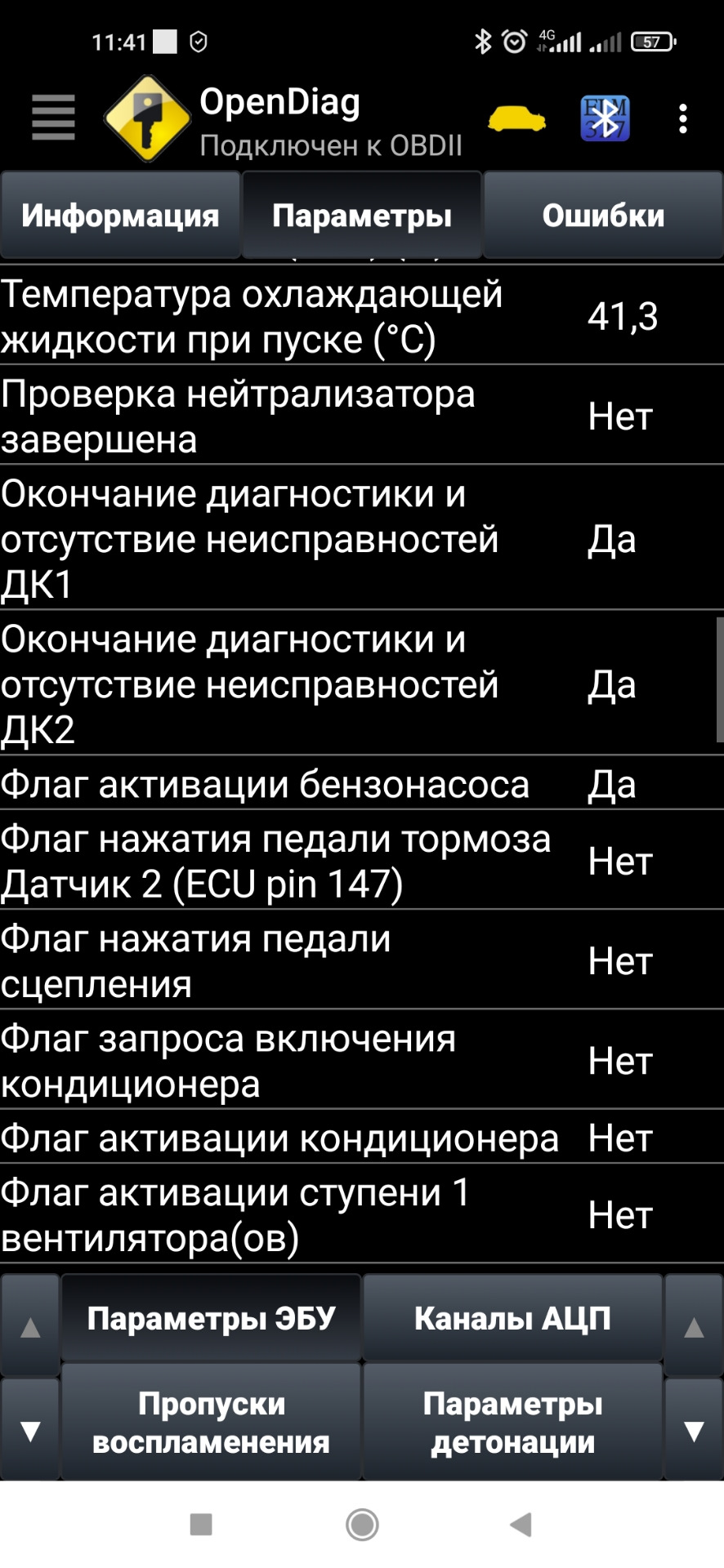Open Пропуски воспламенения section
724x1568 pixels.
211,1423
